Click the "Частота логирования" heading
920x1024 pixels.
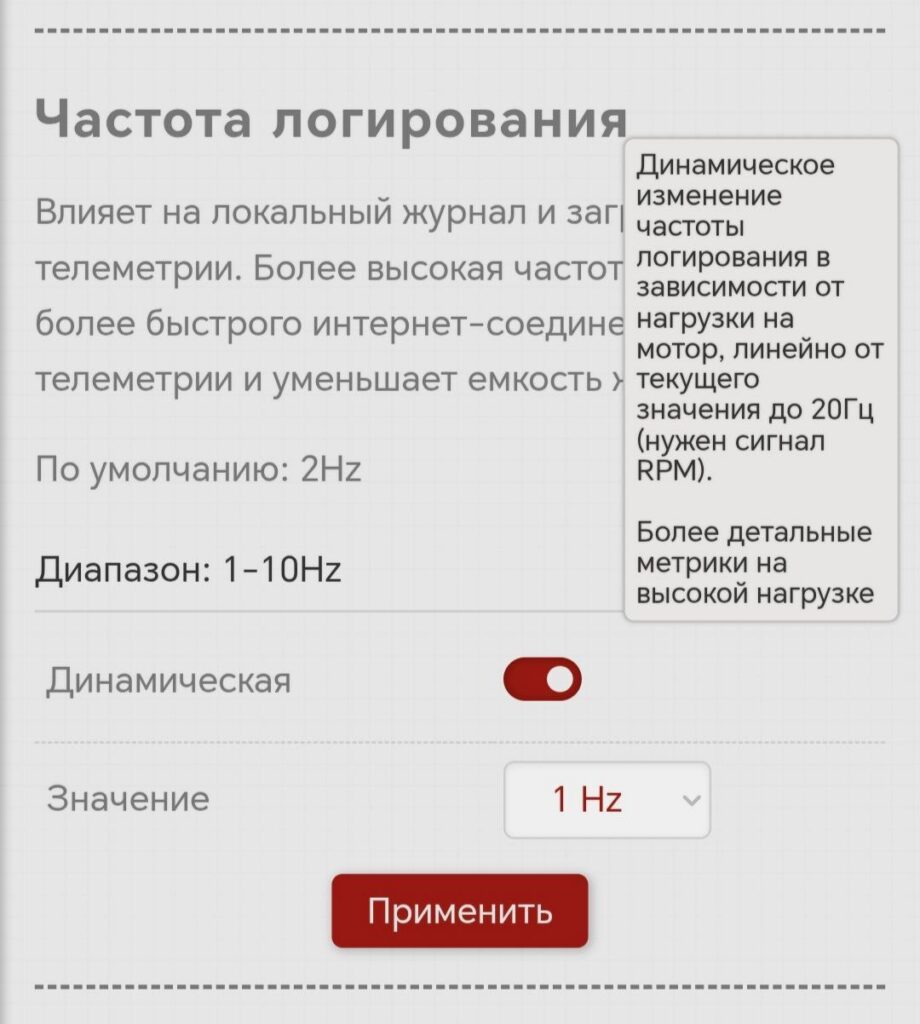pos(330,116)
